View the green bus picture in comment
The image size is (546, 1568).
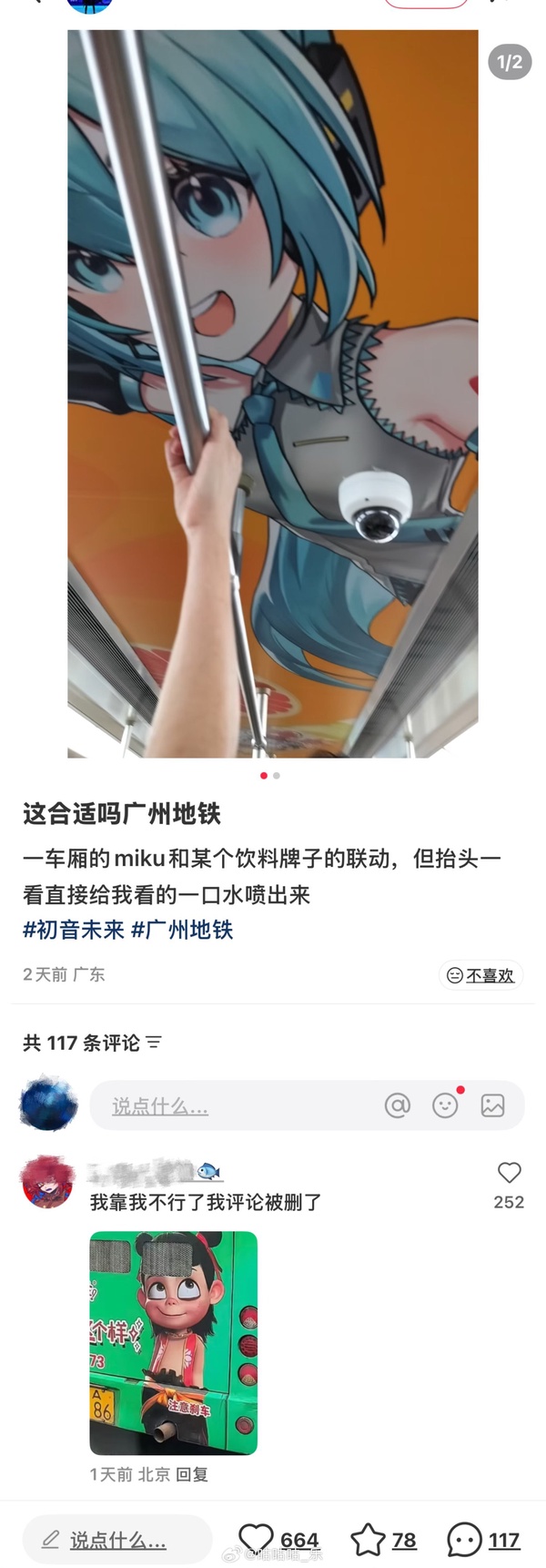pos(173,1343)
